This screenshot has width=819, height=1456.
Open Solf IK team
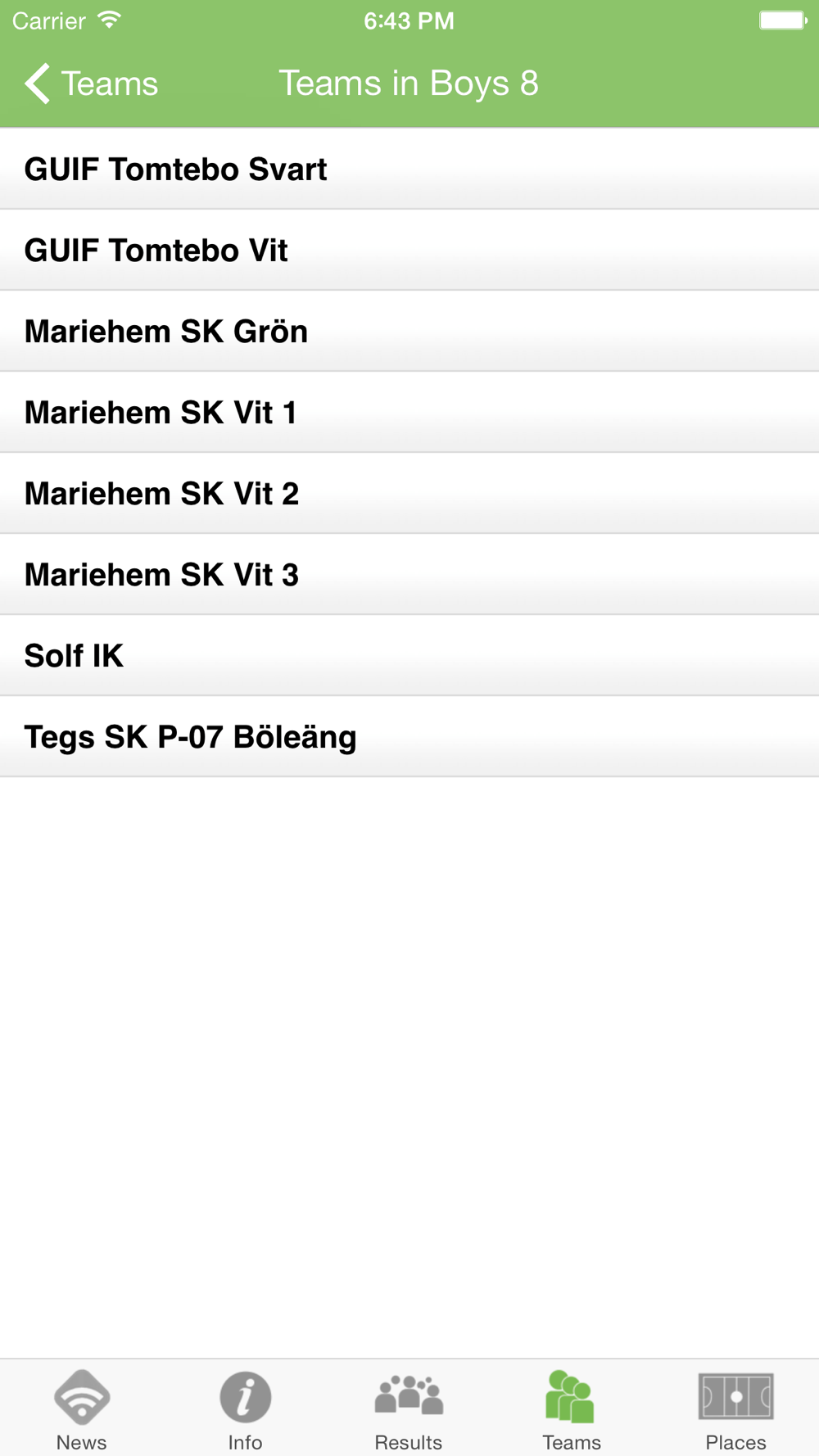(409, 655)
